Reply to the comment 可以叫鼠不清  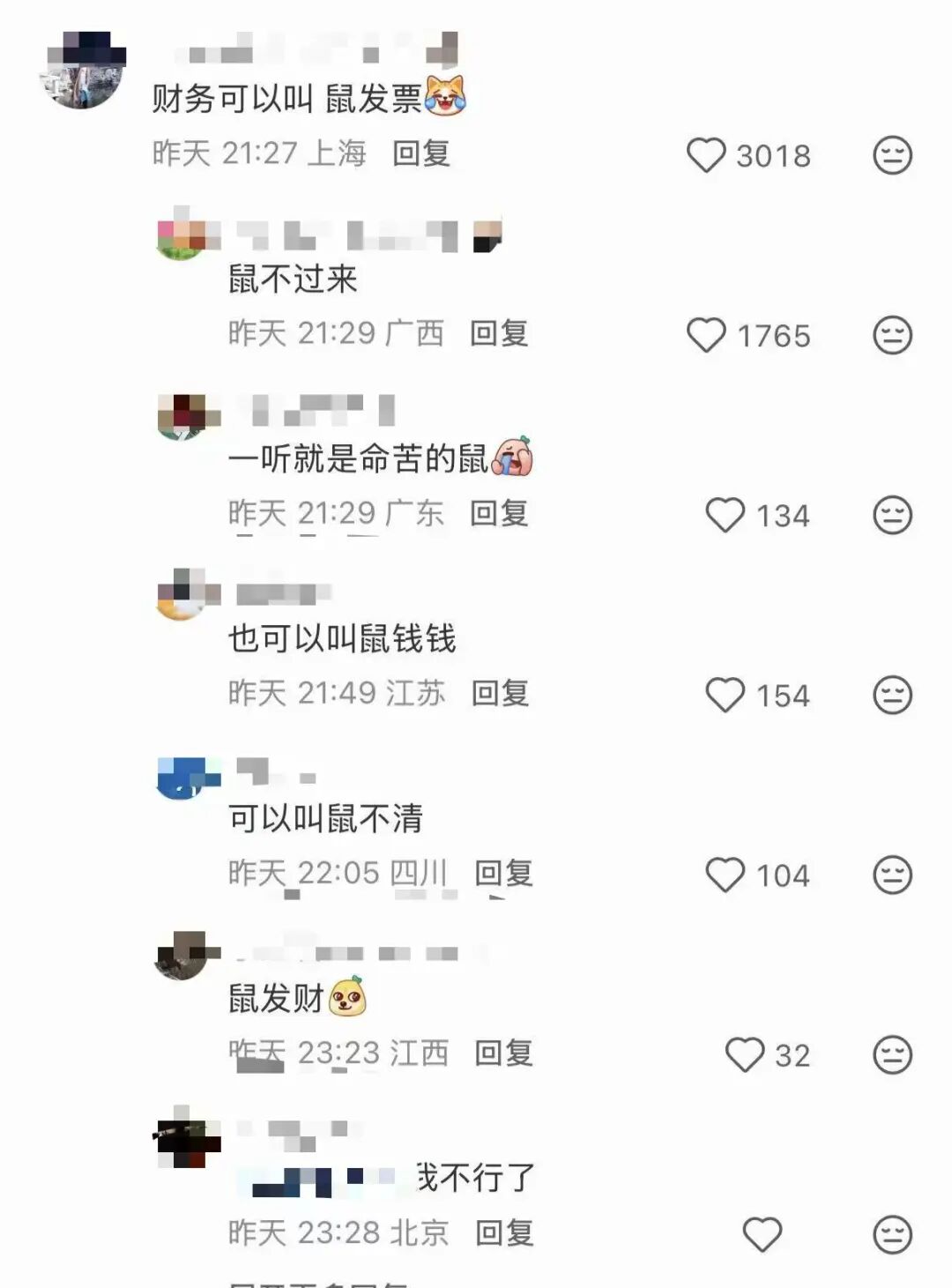pos(504,873)
